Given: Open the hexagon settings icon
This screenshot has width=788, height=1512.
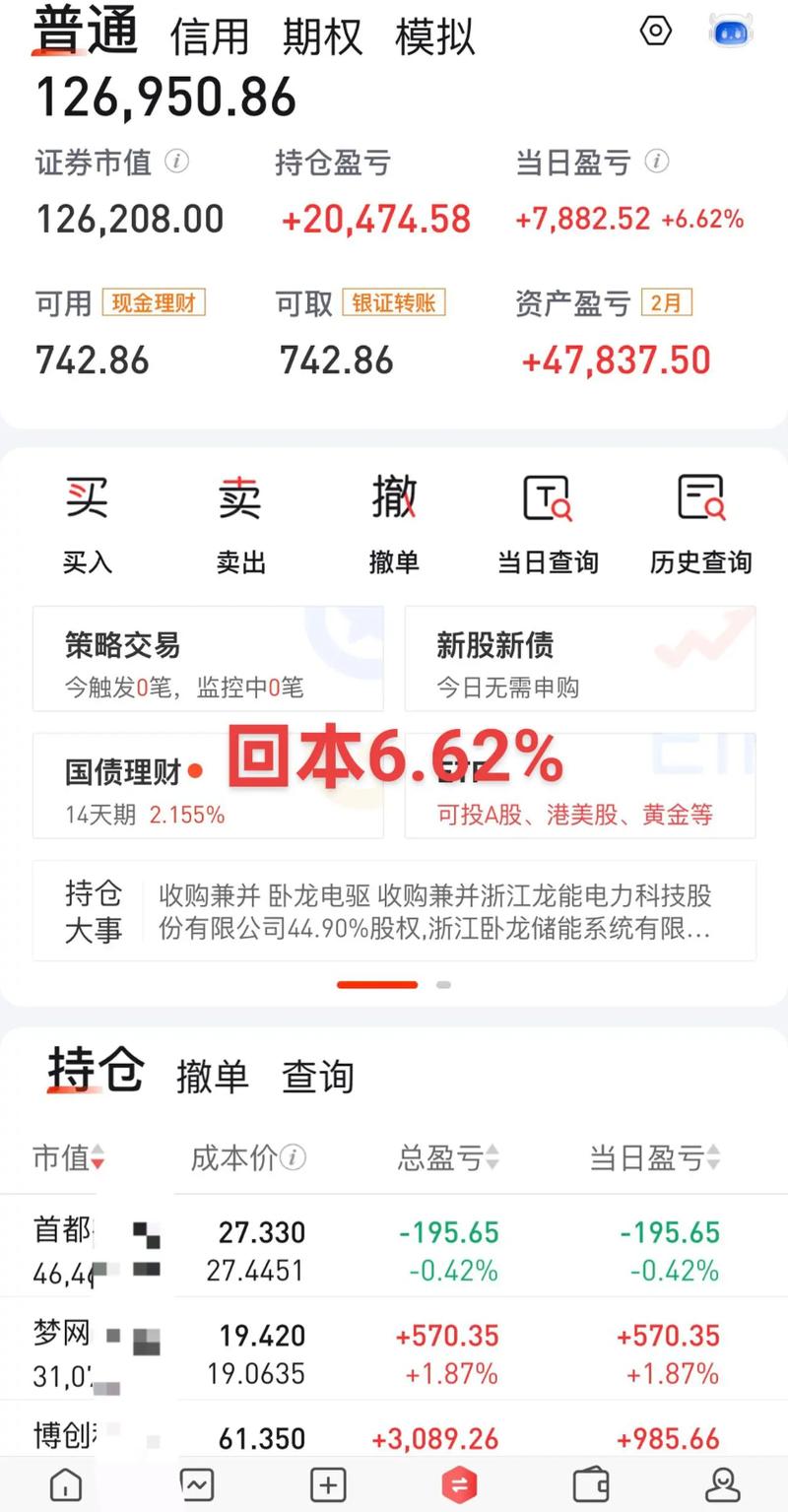Looking at the screenshot, I should click(655, 32).
